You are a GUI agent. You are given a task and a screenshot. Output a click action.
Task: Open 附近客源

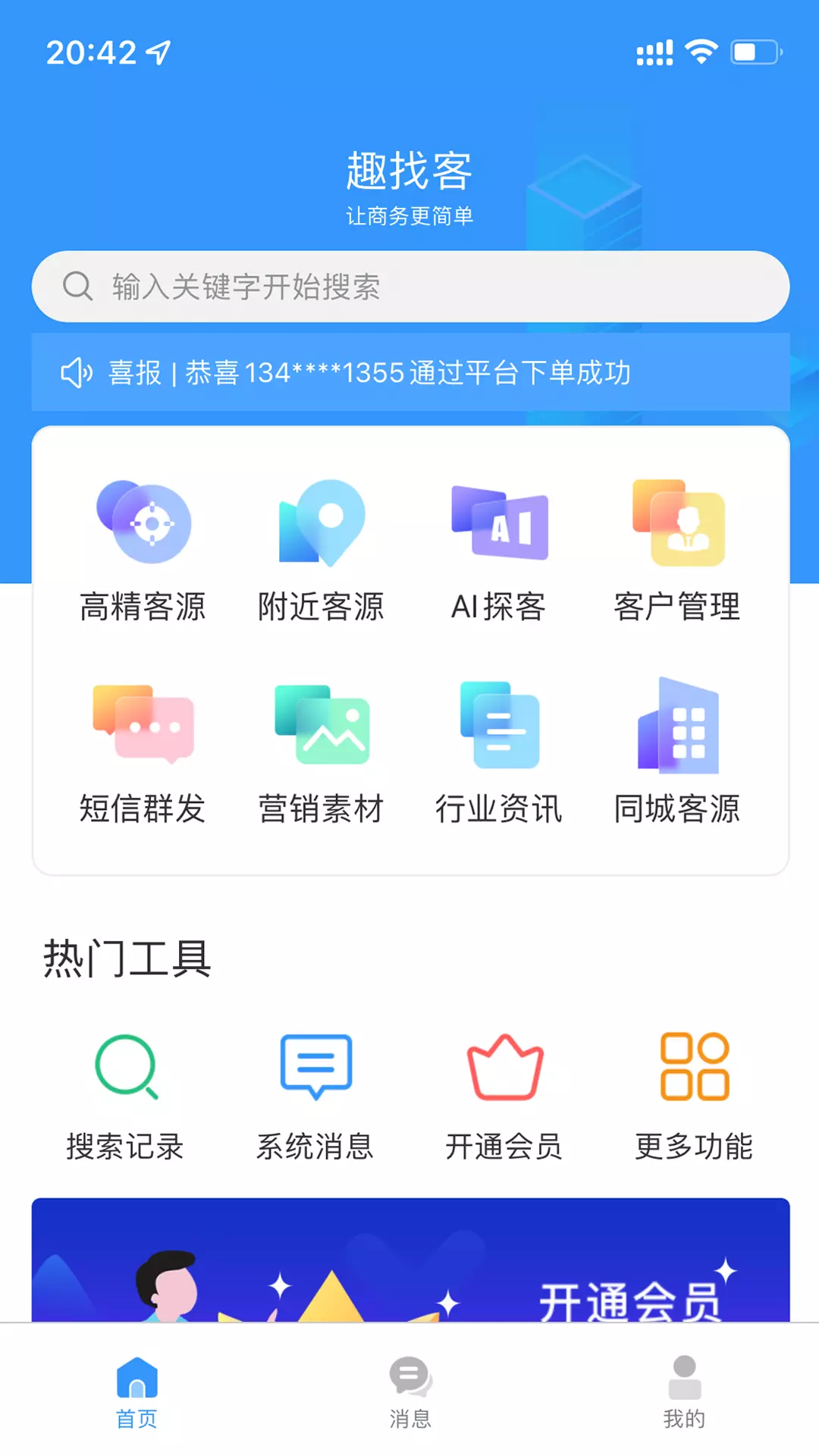322,551
